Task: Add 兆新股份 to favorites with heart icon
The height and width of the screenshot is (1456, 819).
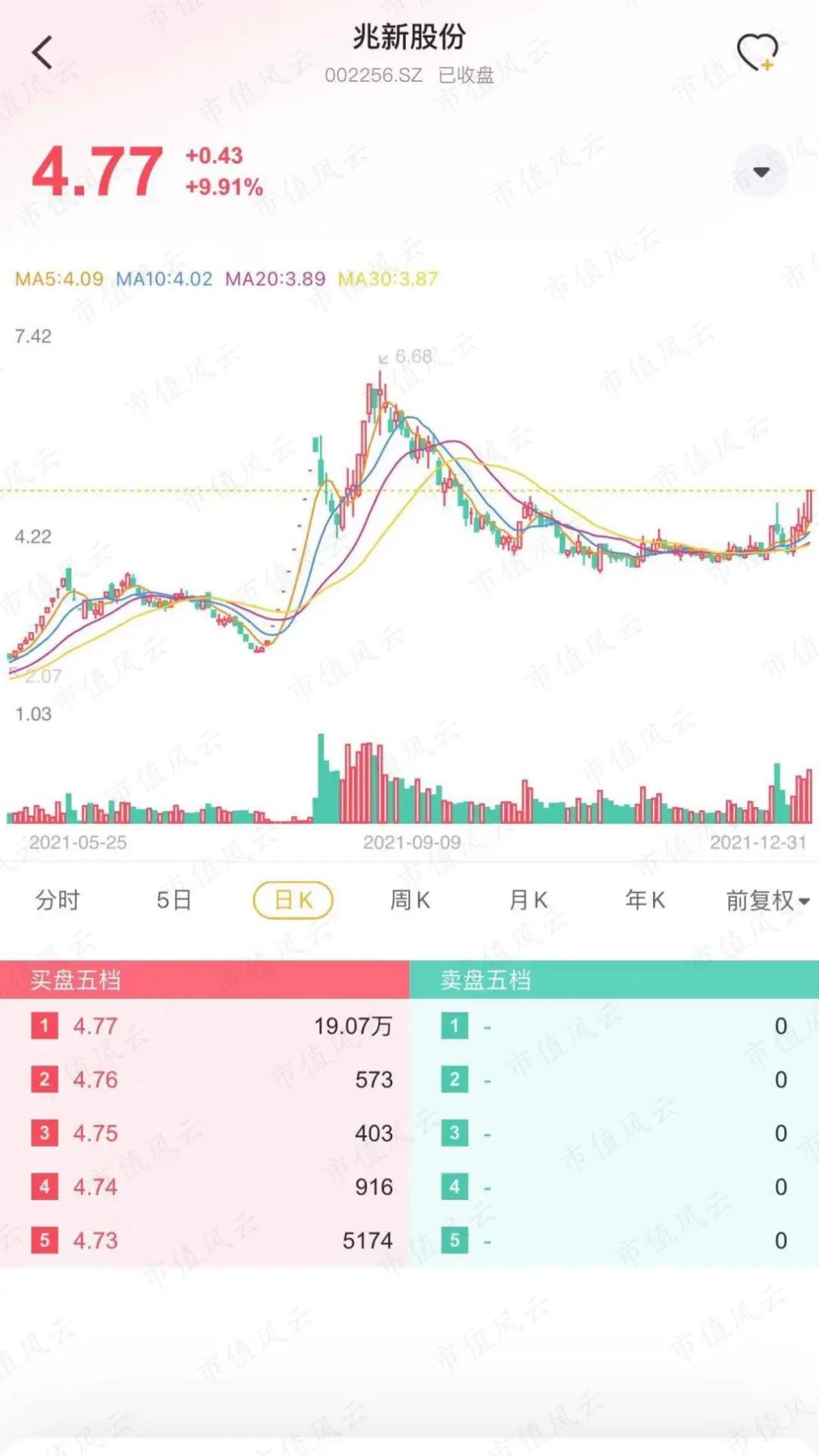Action: pyautogui.click(x=757, y=53)
